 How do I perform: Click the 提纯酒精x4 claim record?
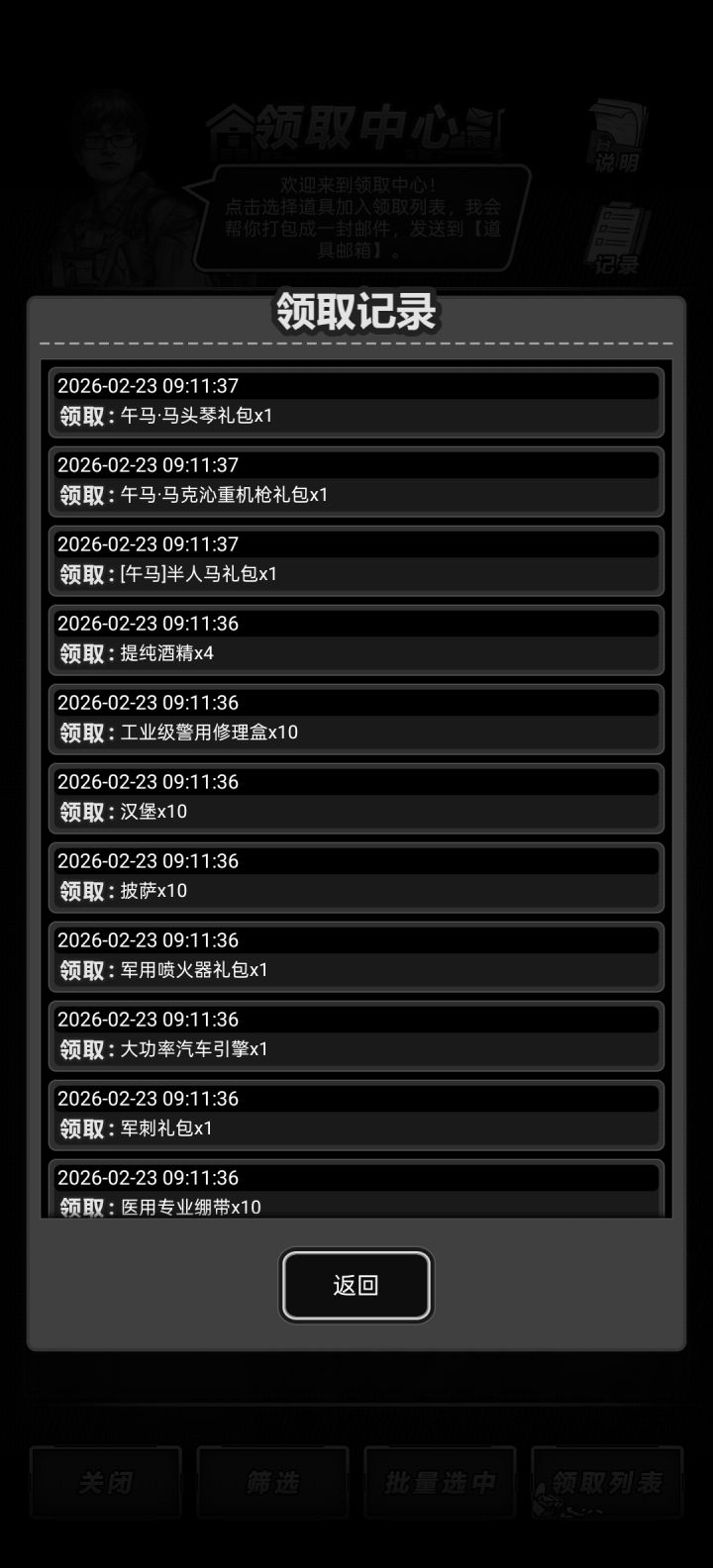pyautogui.click(x=356, y=639)
